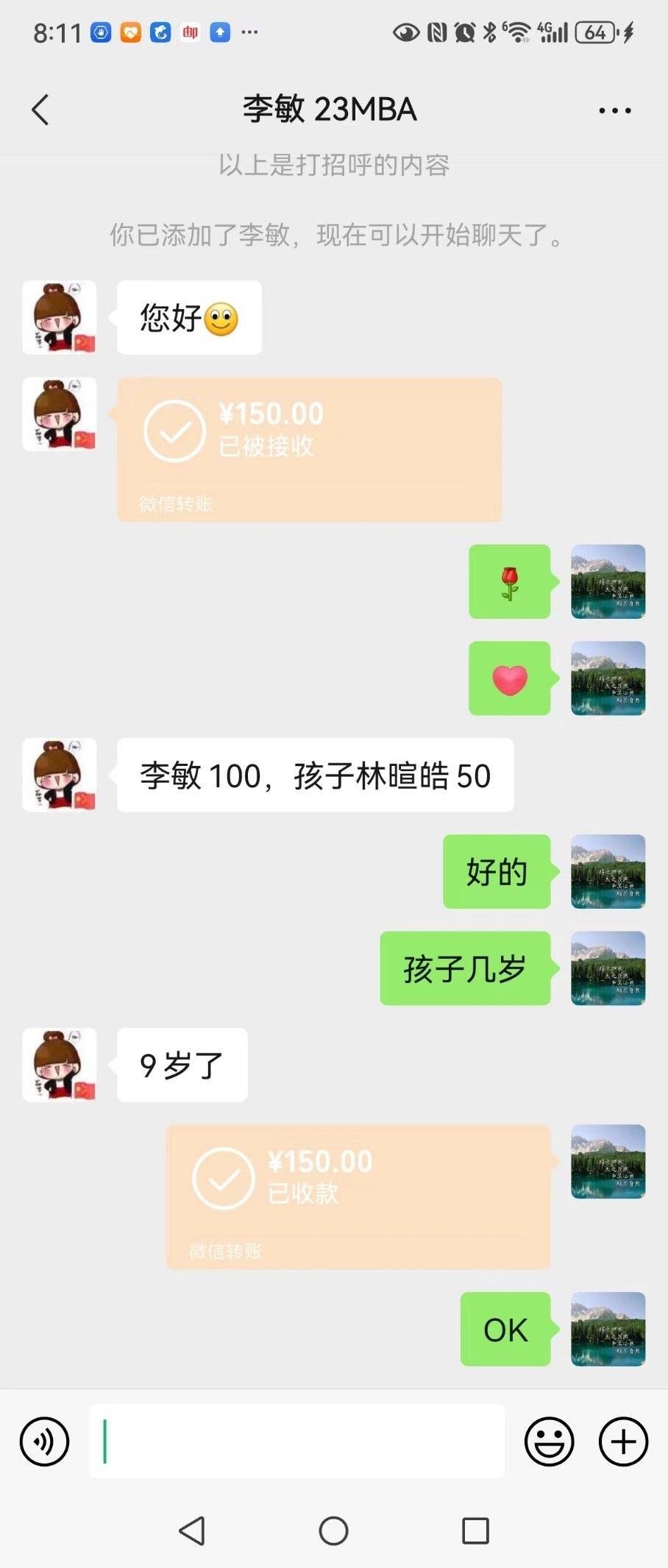Switch to voice input mode
The height and width of the screenshot is (1568, 668).
click(44, 1441)
